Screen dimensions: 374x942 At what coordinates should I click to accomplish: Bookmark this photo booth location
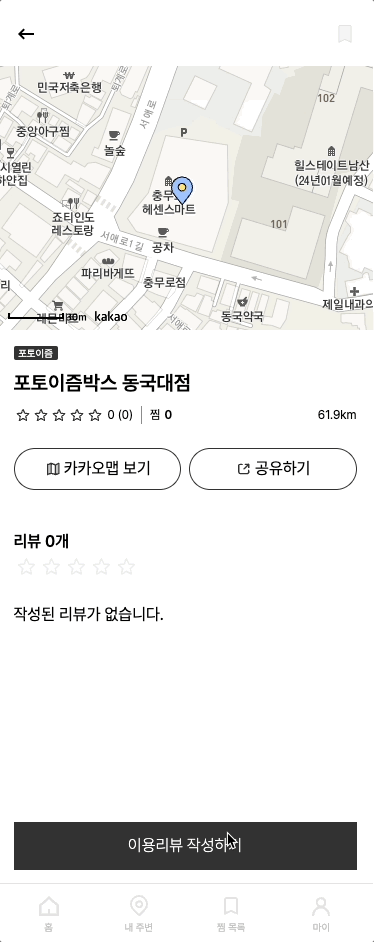click(345, 34)
